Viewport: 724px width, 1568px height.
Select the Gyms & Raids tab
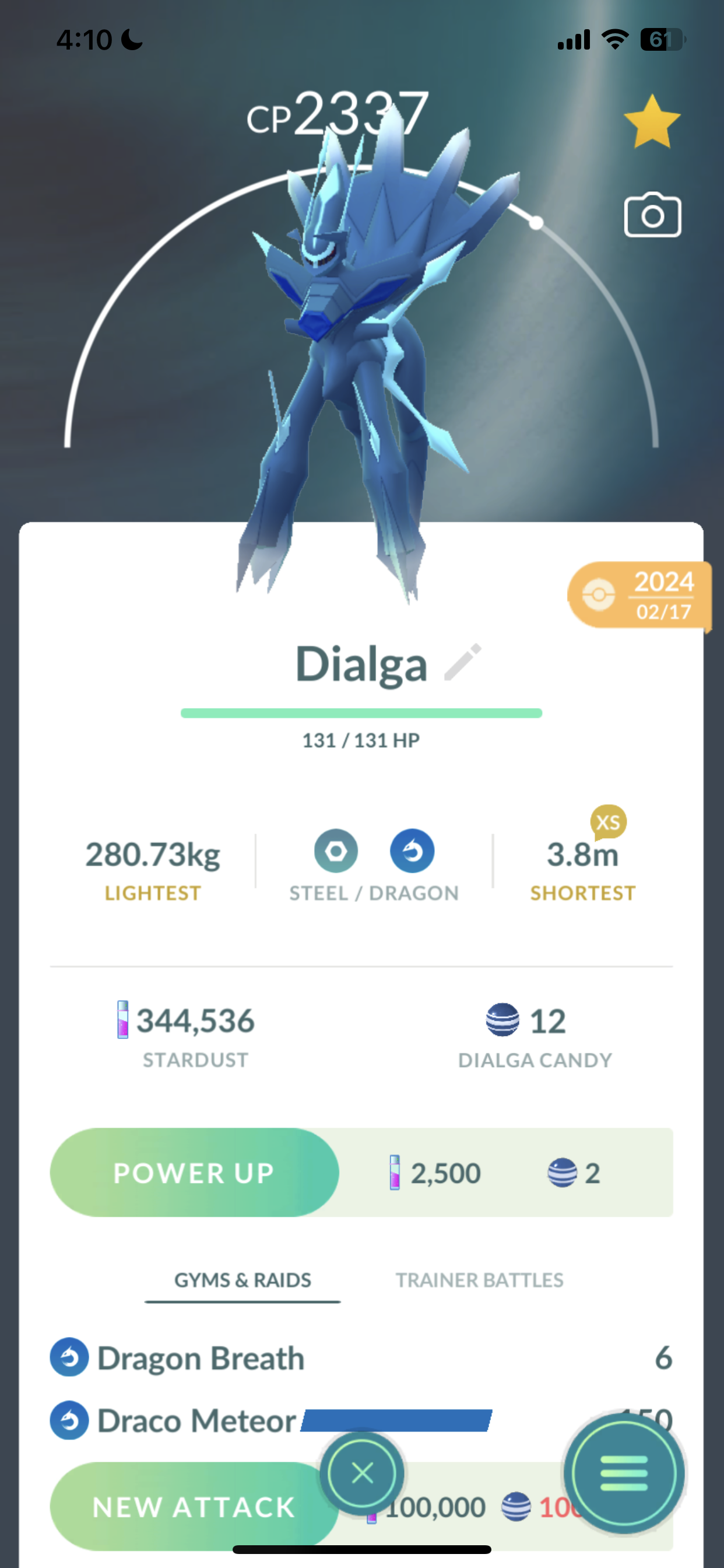(242, 1279)
